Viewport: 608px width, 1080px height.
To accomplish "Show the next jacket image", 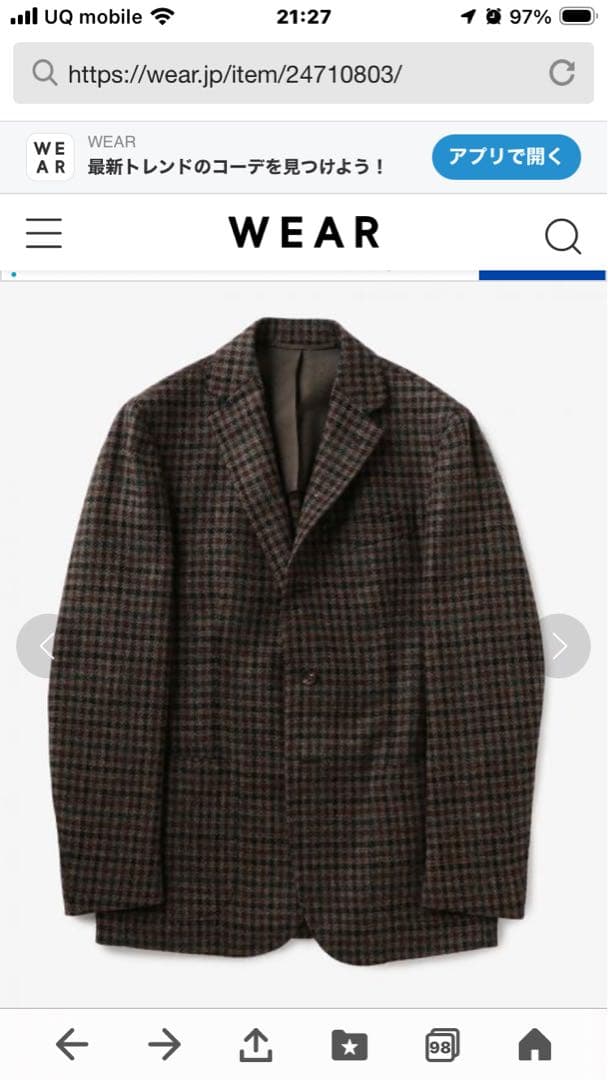I will [561, 646].
